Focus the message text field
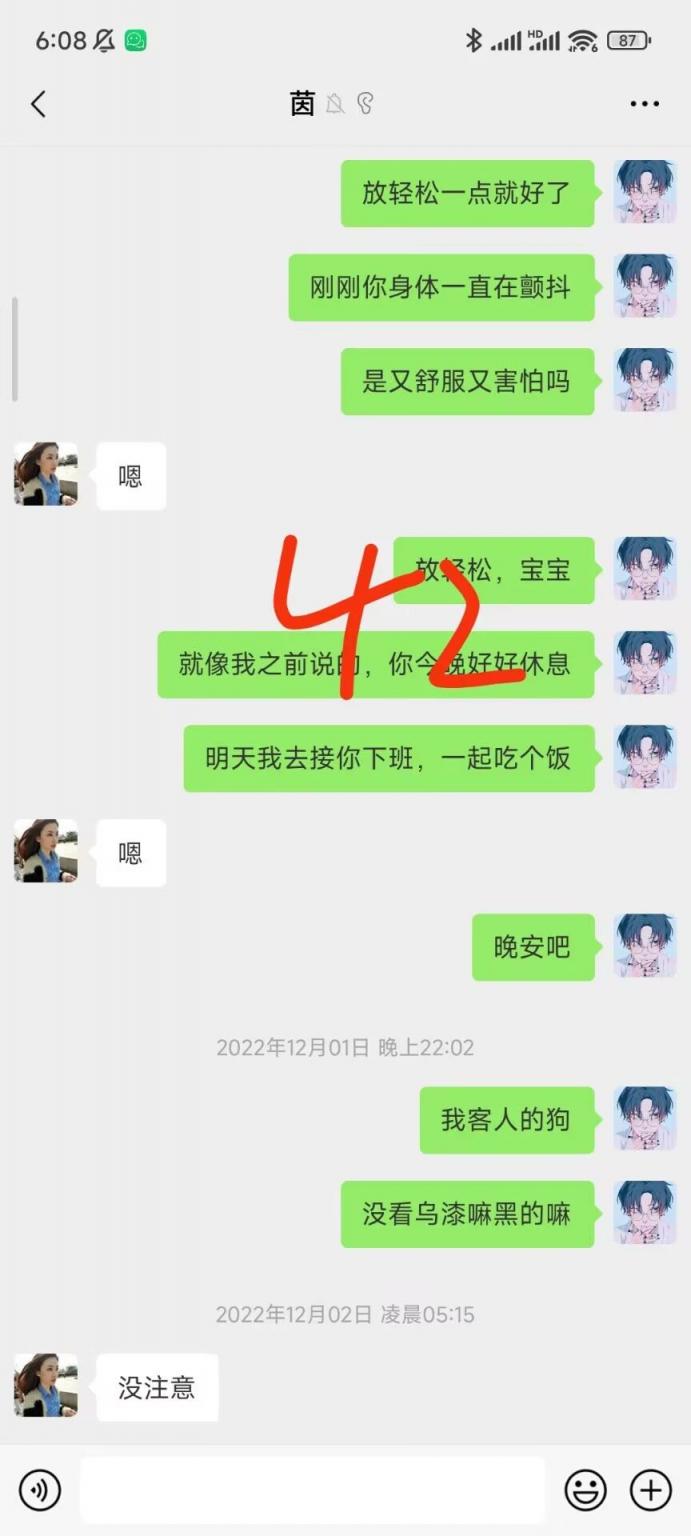This screenshot has height=1536, width=691. tap(312, 1491)
